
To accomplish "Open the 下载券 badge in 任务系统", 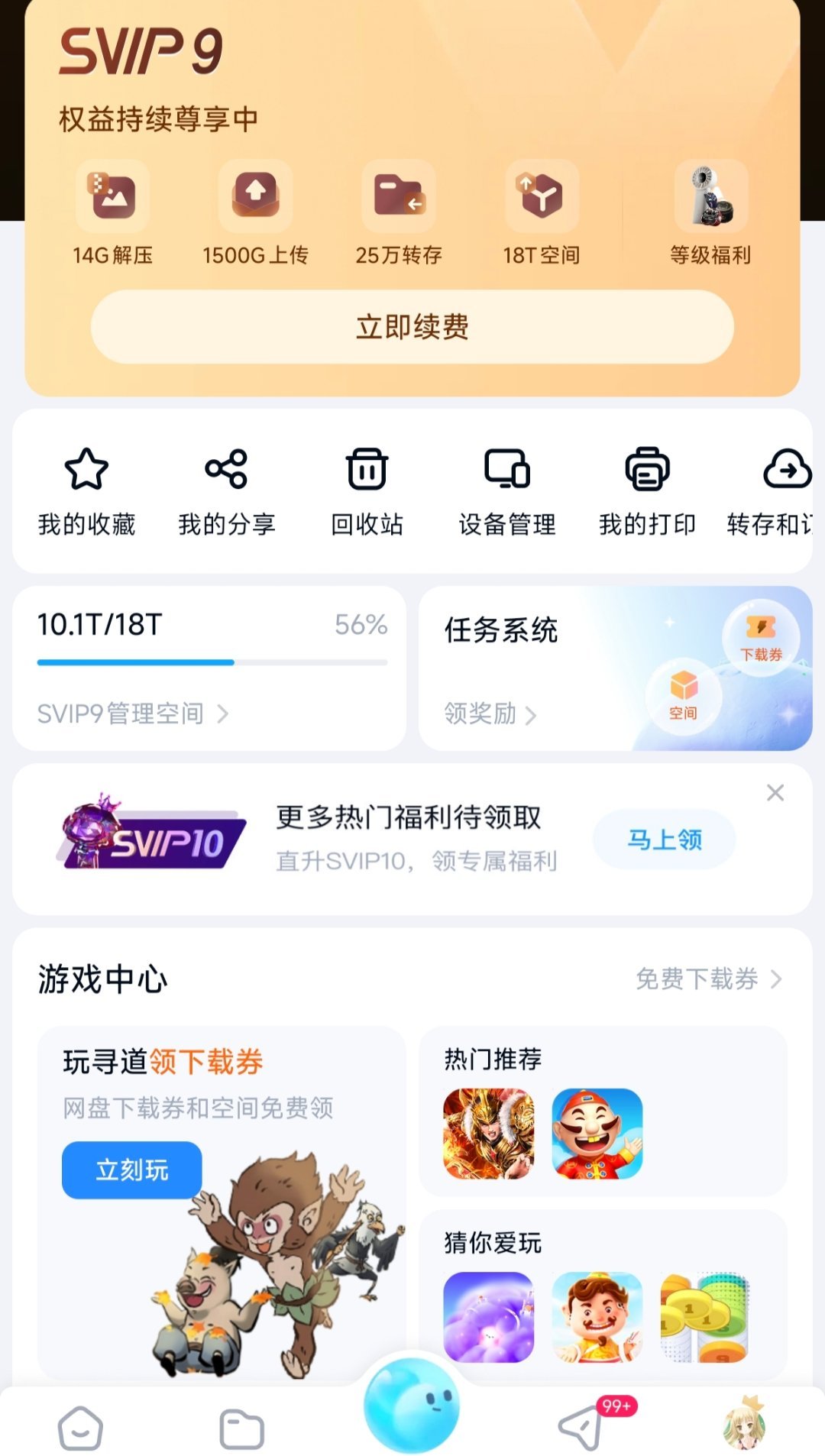I will 762,638.
